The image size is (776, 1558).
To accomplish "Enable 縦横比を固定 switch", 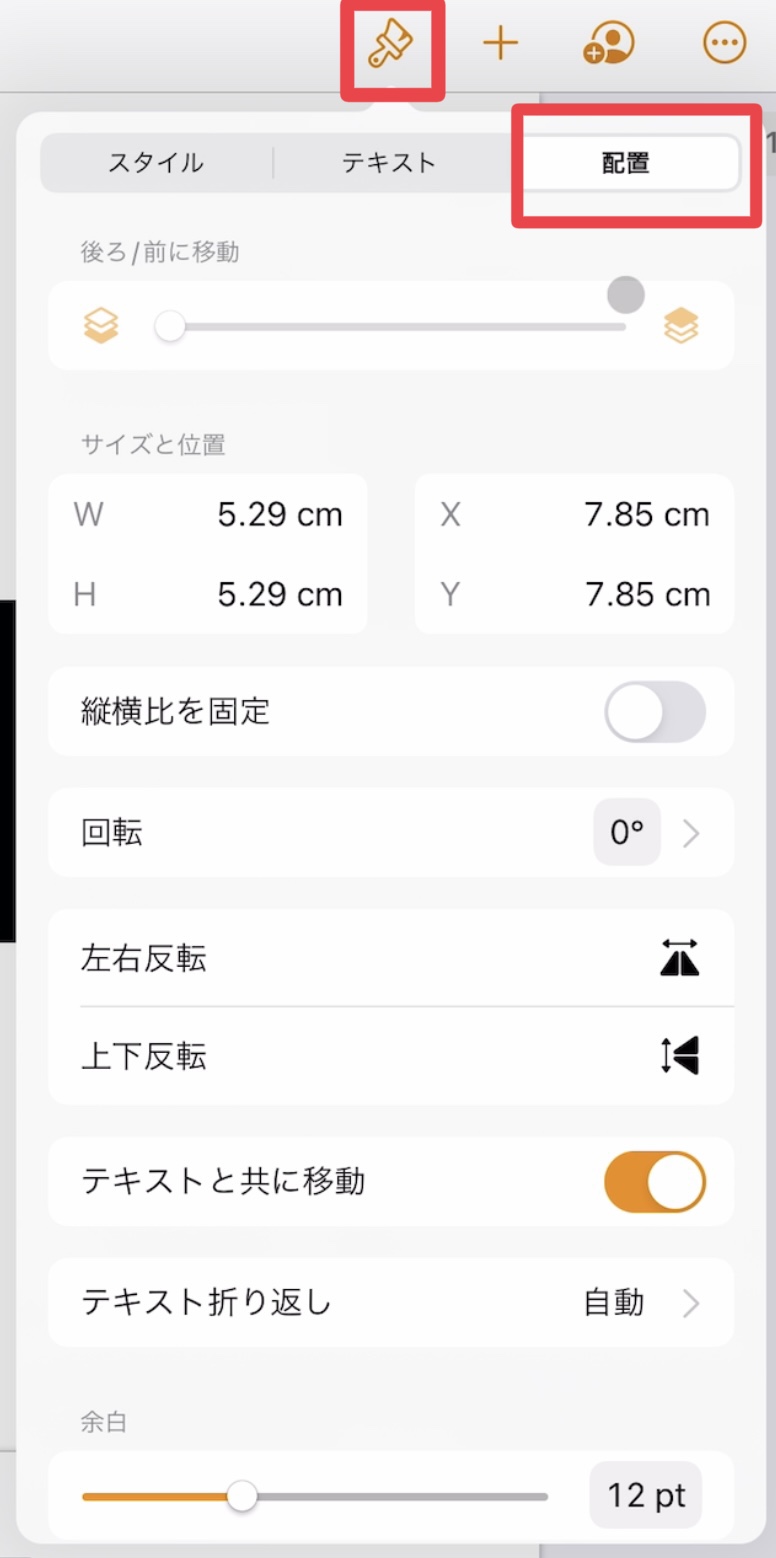I will pyautogui.click(x=654, y=712).
